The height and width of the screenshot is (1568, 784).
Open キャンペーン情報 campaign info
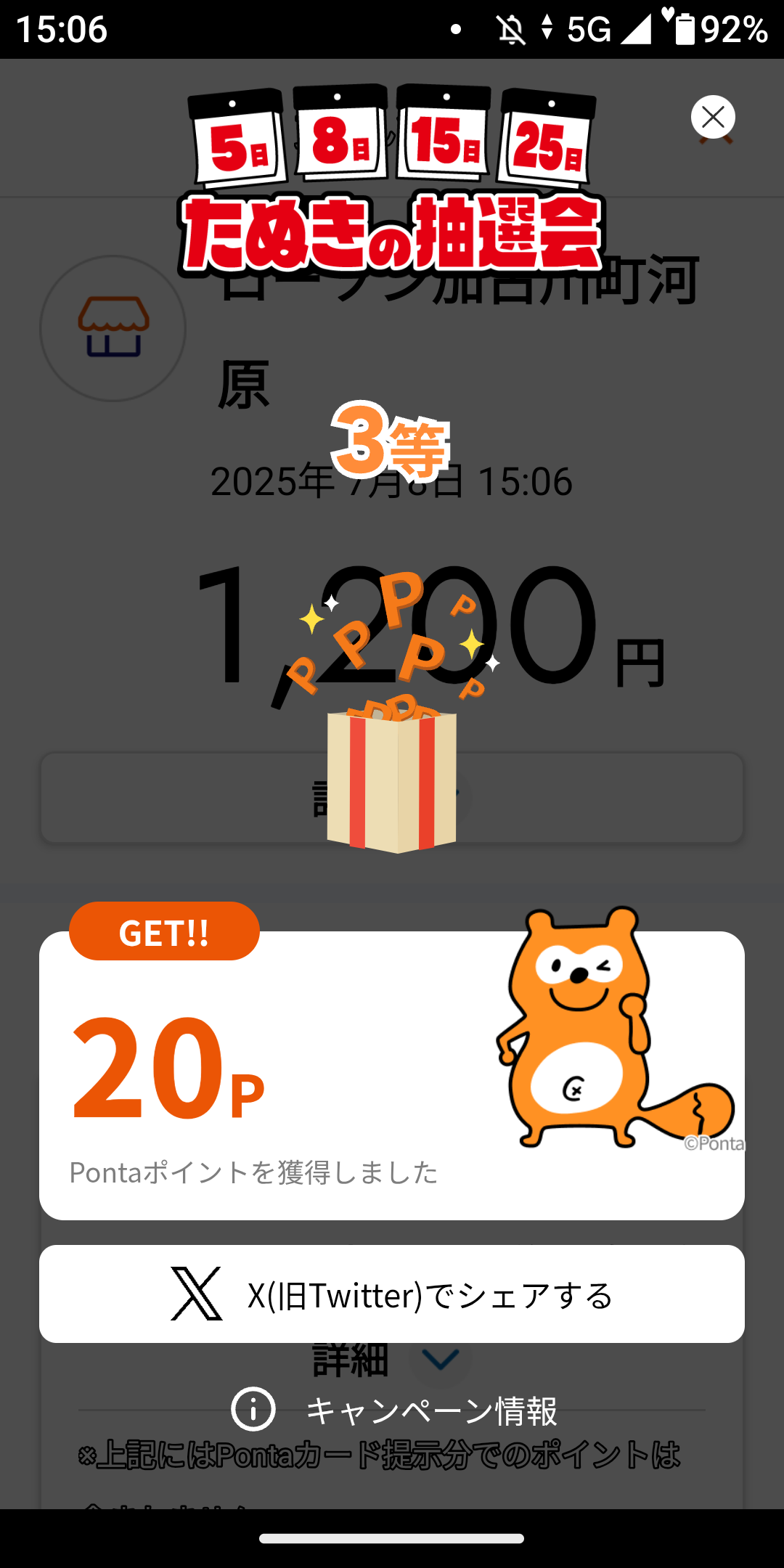coord(394,1410)
